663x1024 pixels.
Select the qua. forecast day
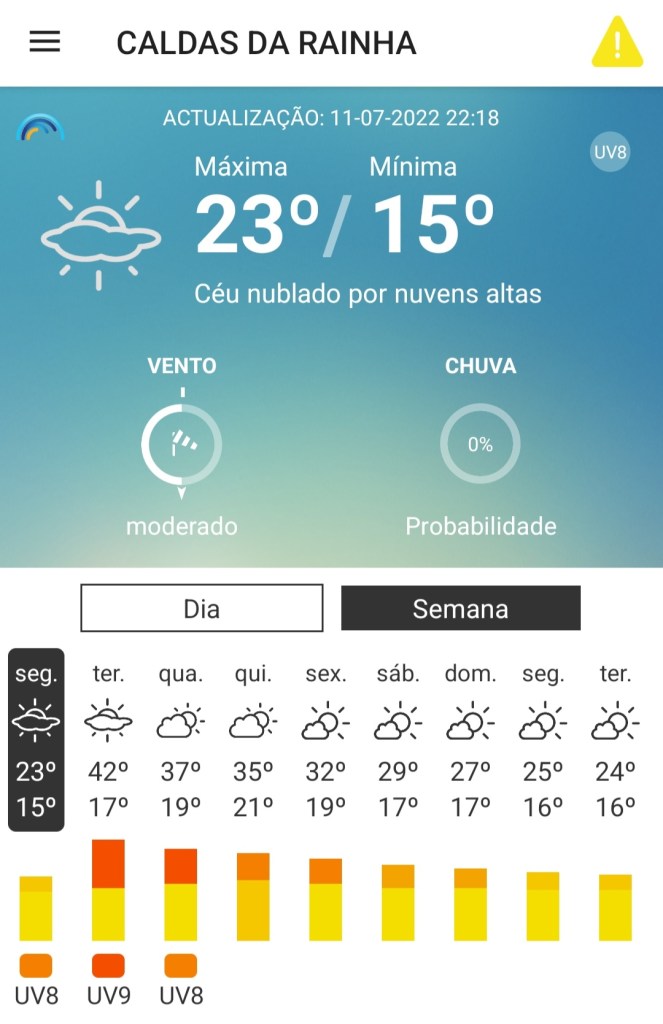tap(181, 739)
